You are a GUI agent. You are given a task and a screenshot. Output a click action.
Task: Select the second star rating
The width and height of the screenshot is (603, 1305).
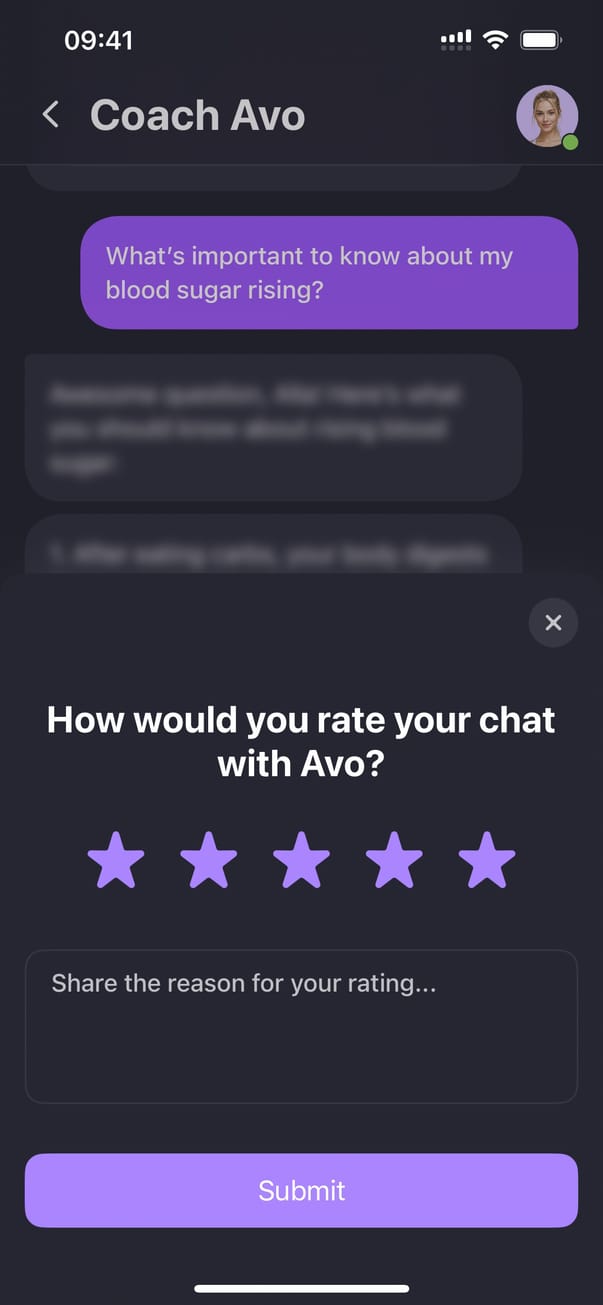[x=209, y=860]
